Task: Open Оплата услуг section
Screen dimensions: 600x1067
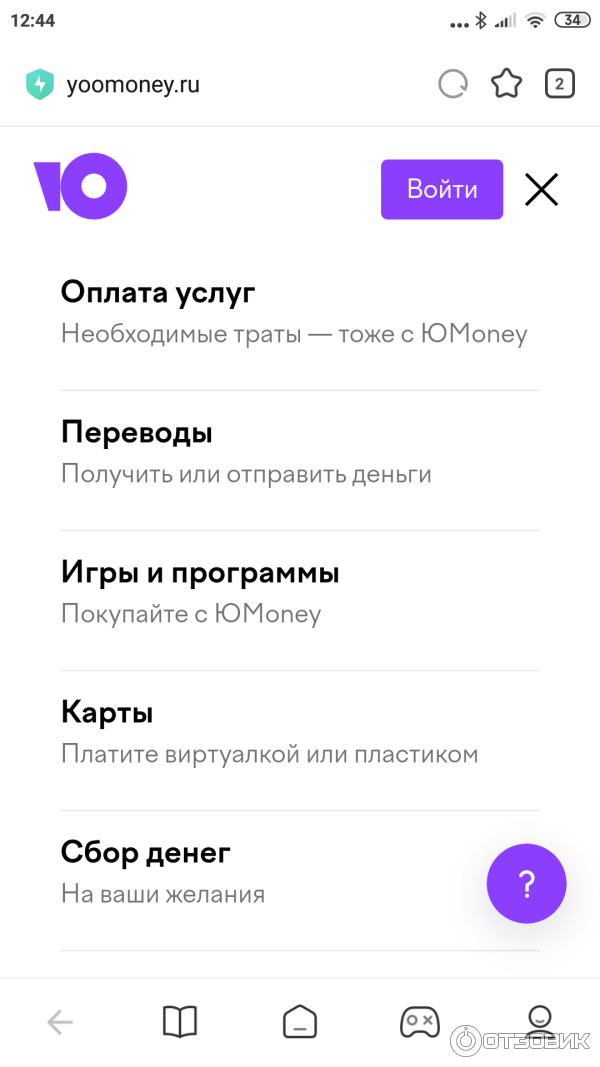Action: click(x=158, y=293)
